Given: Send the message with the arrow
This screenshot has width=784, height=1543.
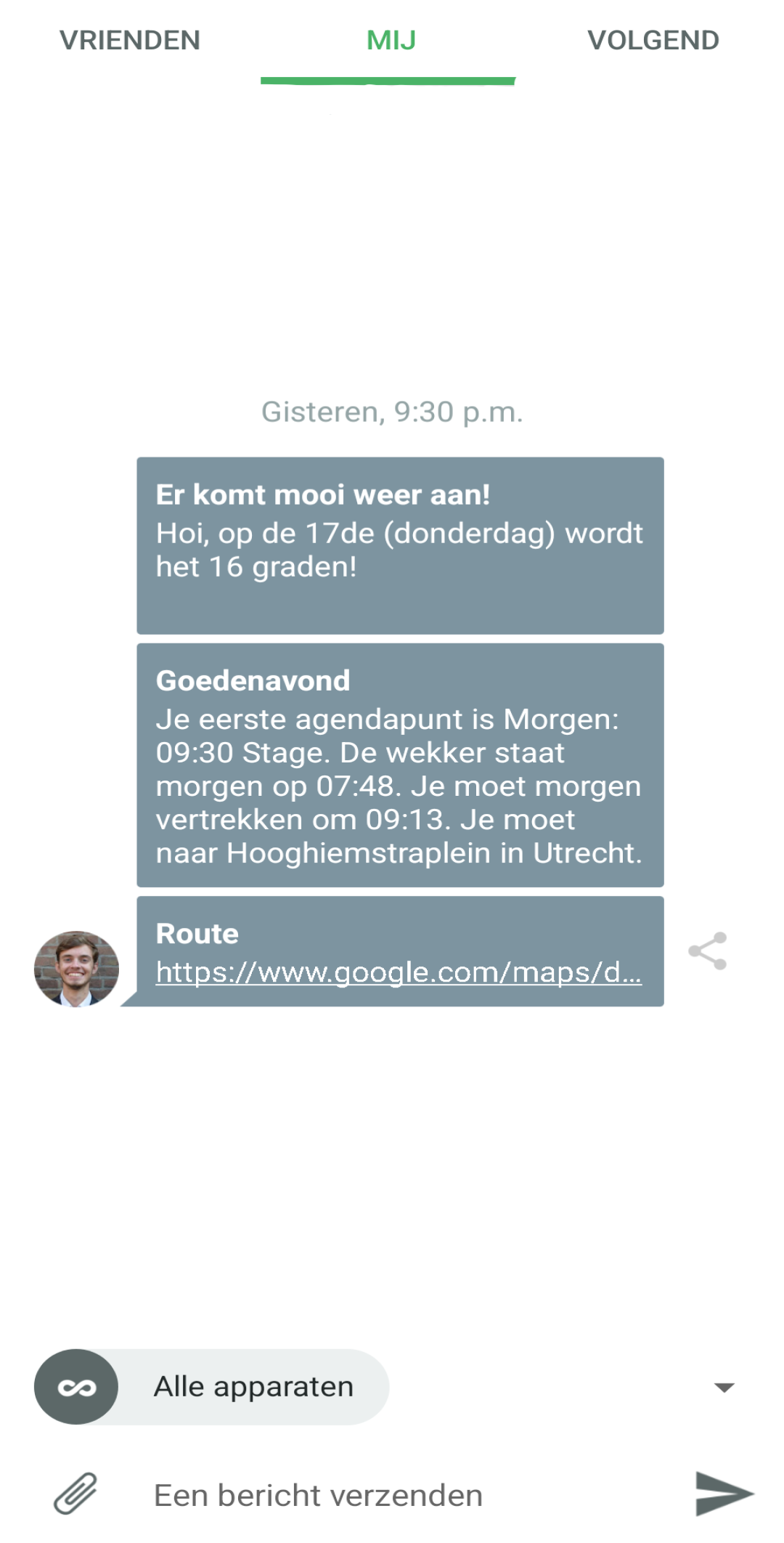Looking at the screenshot, I should pos(723,1494).
